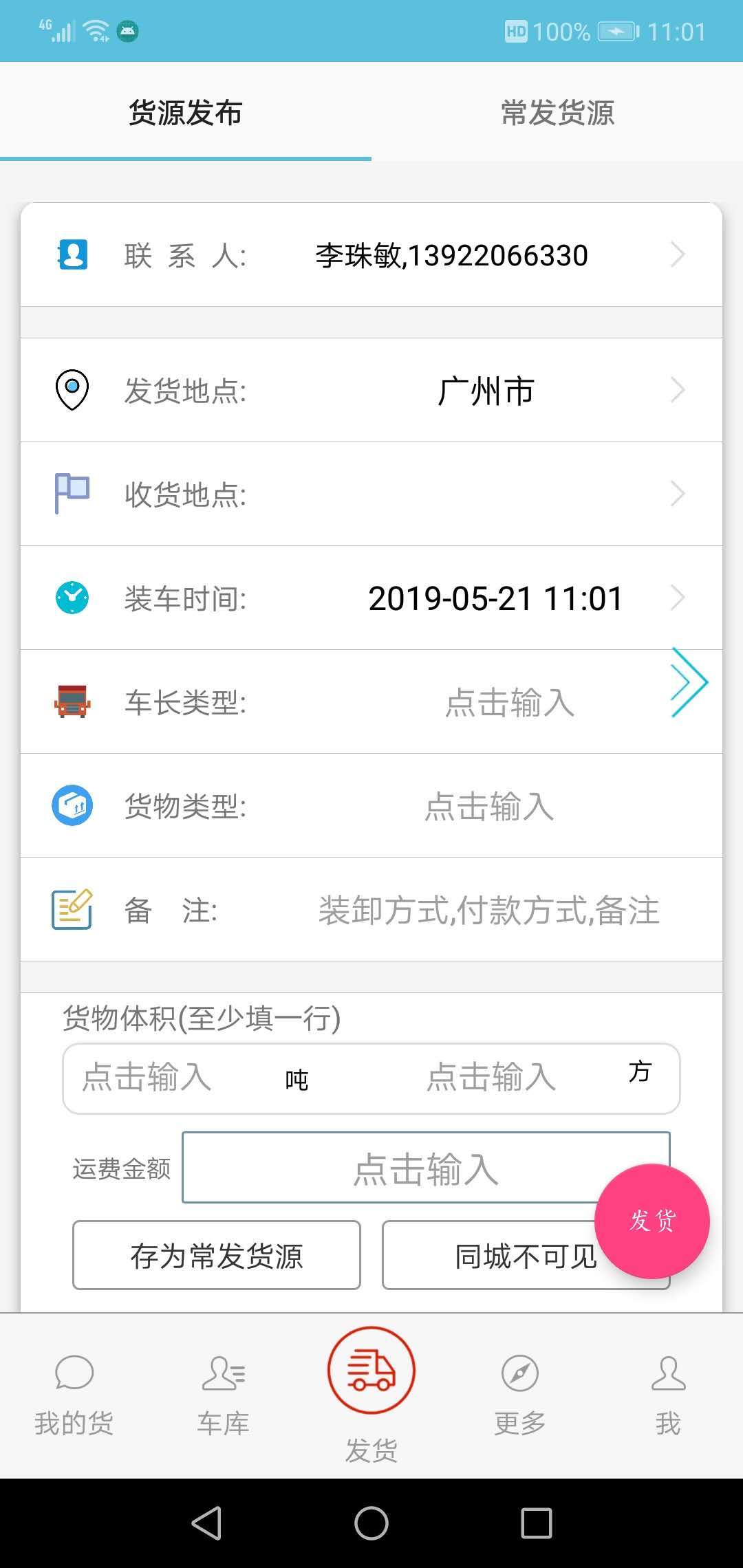Open 收货地点 picker via right chevron

click(678, 492)
